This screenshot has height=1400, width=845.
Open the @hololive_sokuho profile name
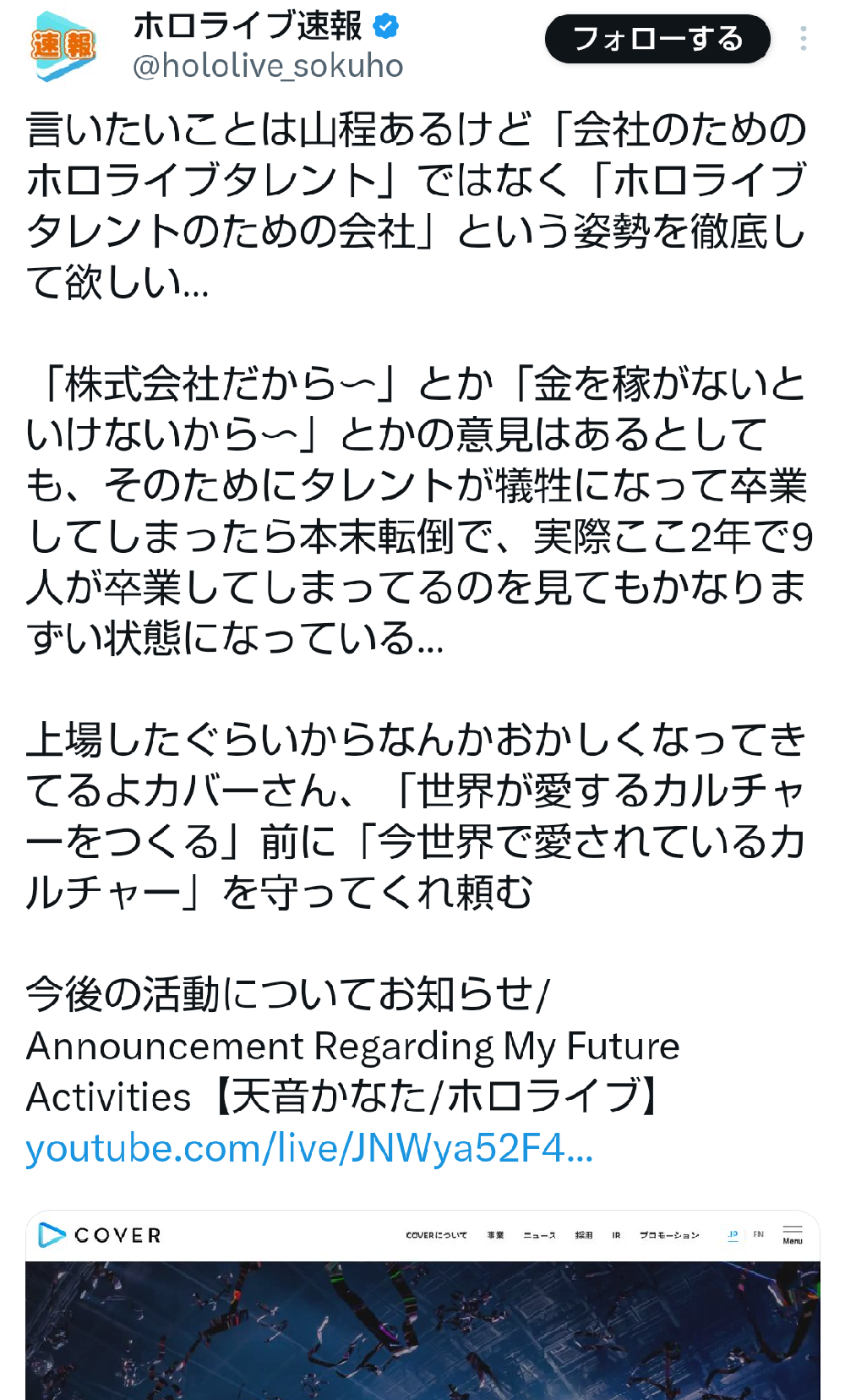coord(268,66)
